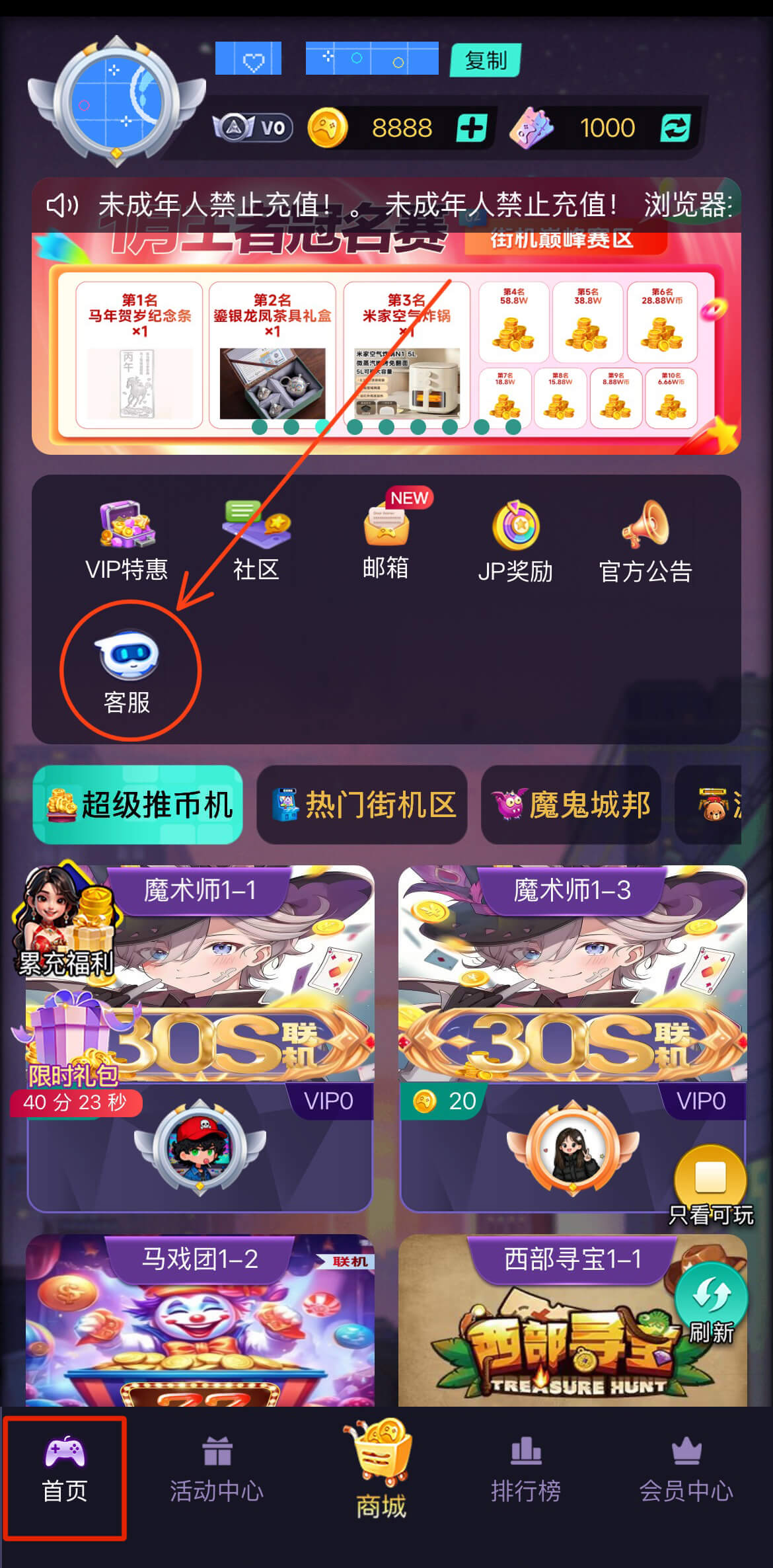Screen dimensions: 773x1568
Task: Open the 商城 shop tab
Action: point(380,1471)
